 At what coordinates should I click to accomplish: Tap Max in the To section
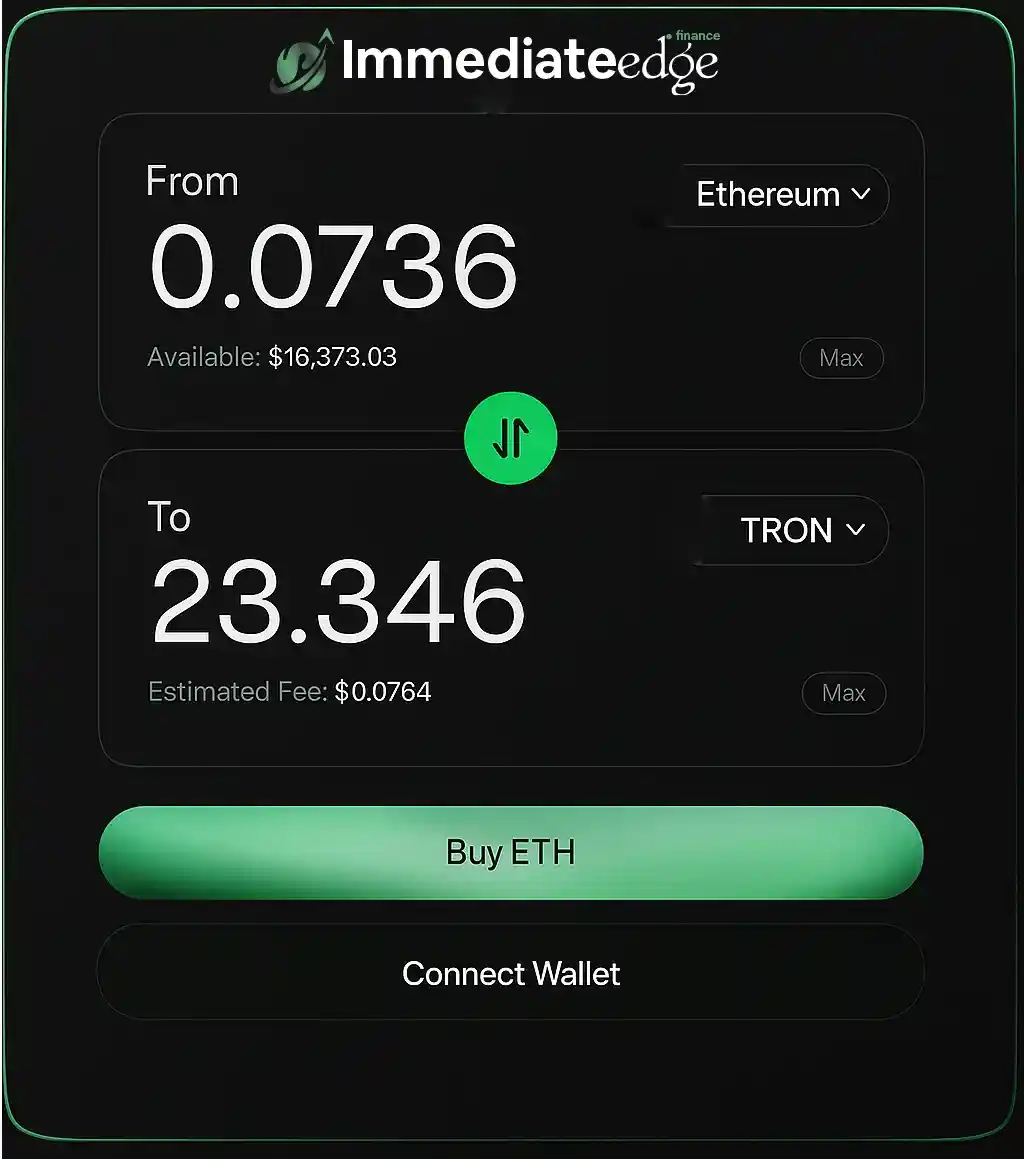click(843, 693)
